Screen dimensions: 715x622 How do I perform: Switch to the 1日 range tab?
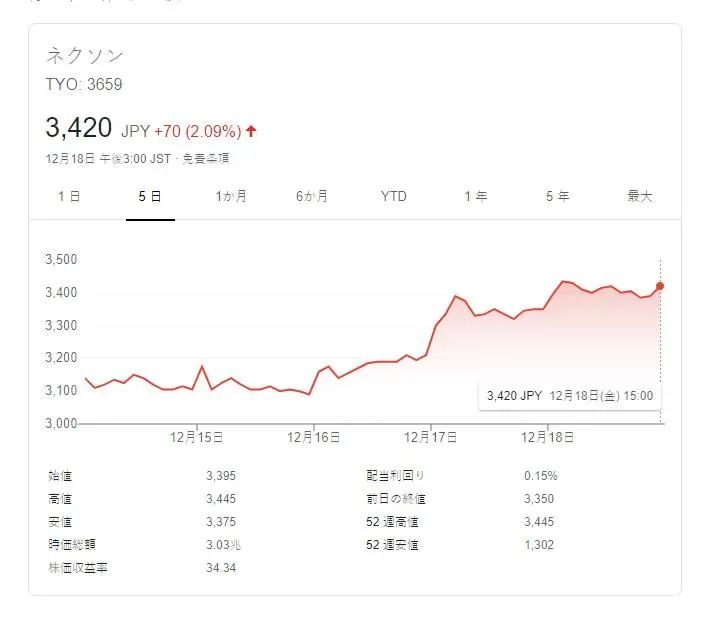coord(69,197)
